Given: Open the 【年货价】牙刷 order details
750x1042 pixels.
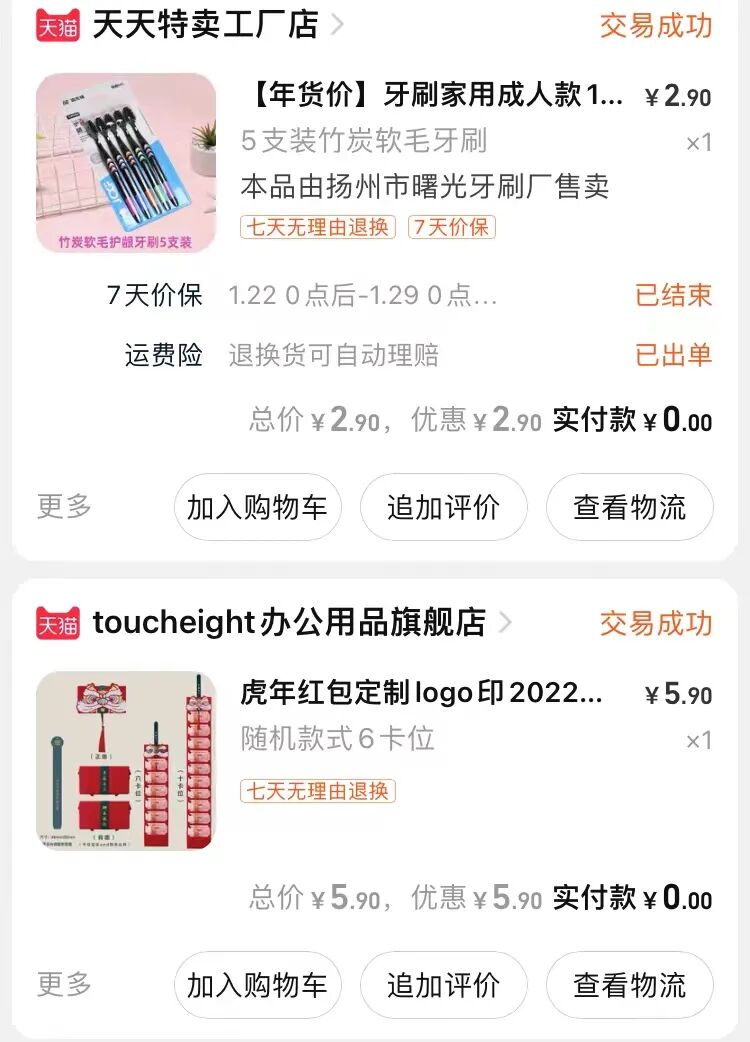Looking at the screenshot, I should (432, 96).
